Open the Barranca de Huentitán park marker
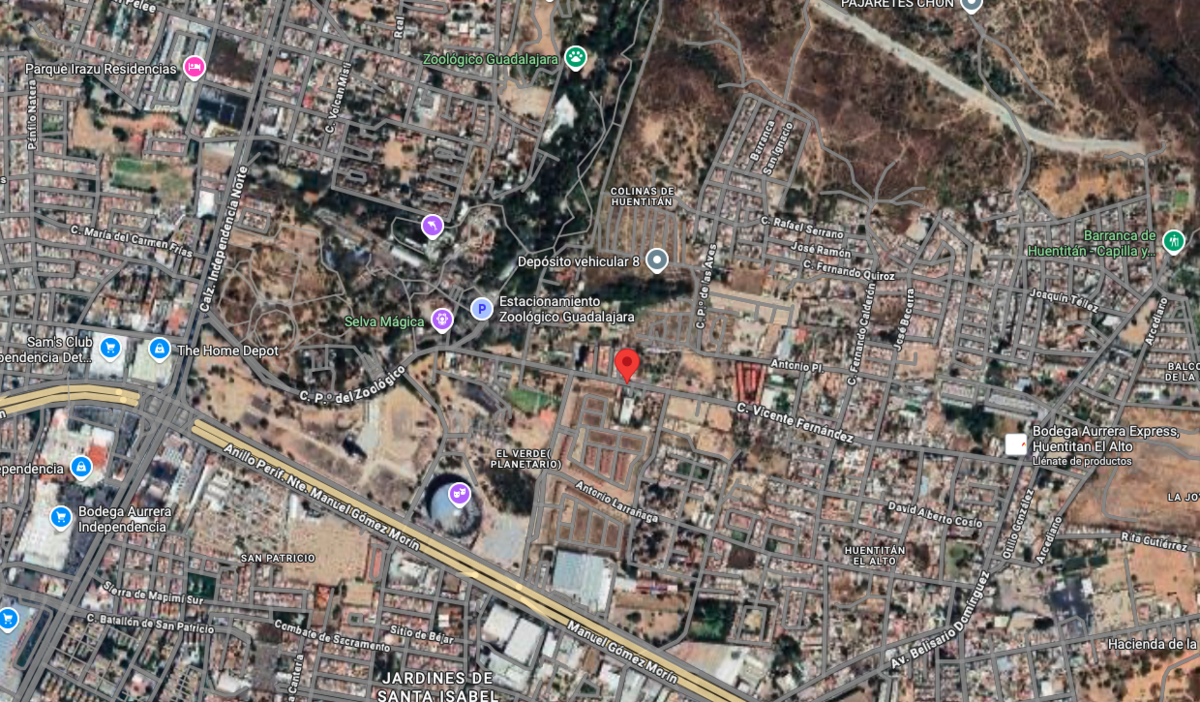 (x=1173, y=241)
